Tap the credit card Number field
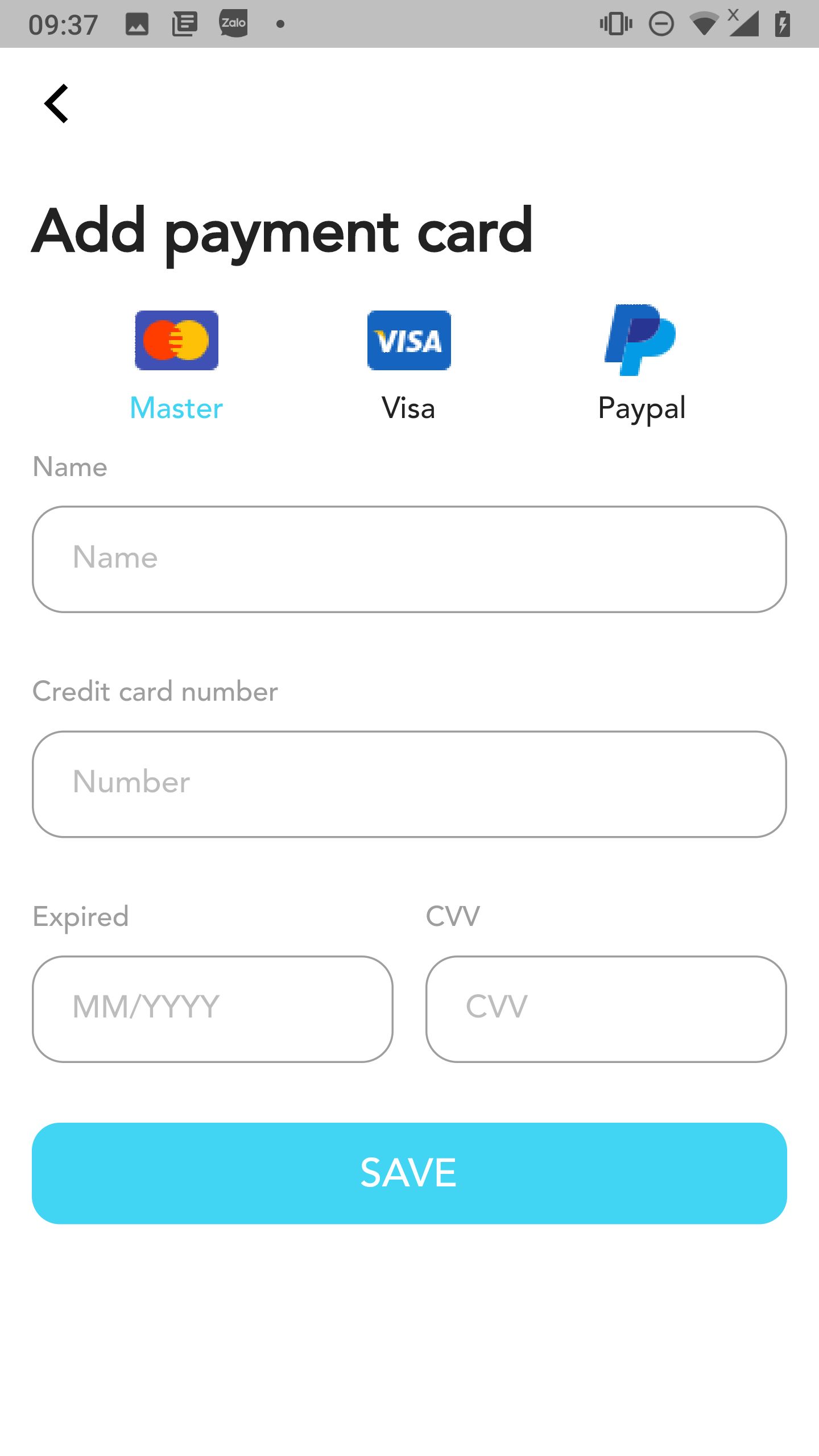819x1456 pixels. (x=409, y=784)
